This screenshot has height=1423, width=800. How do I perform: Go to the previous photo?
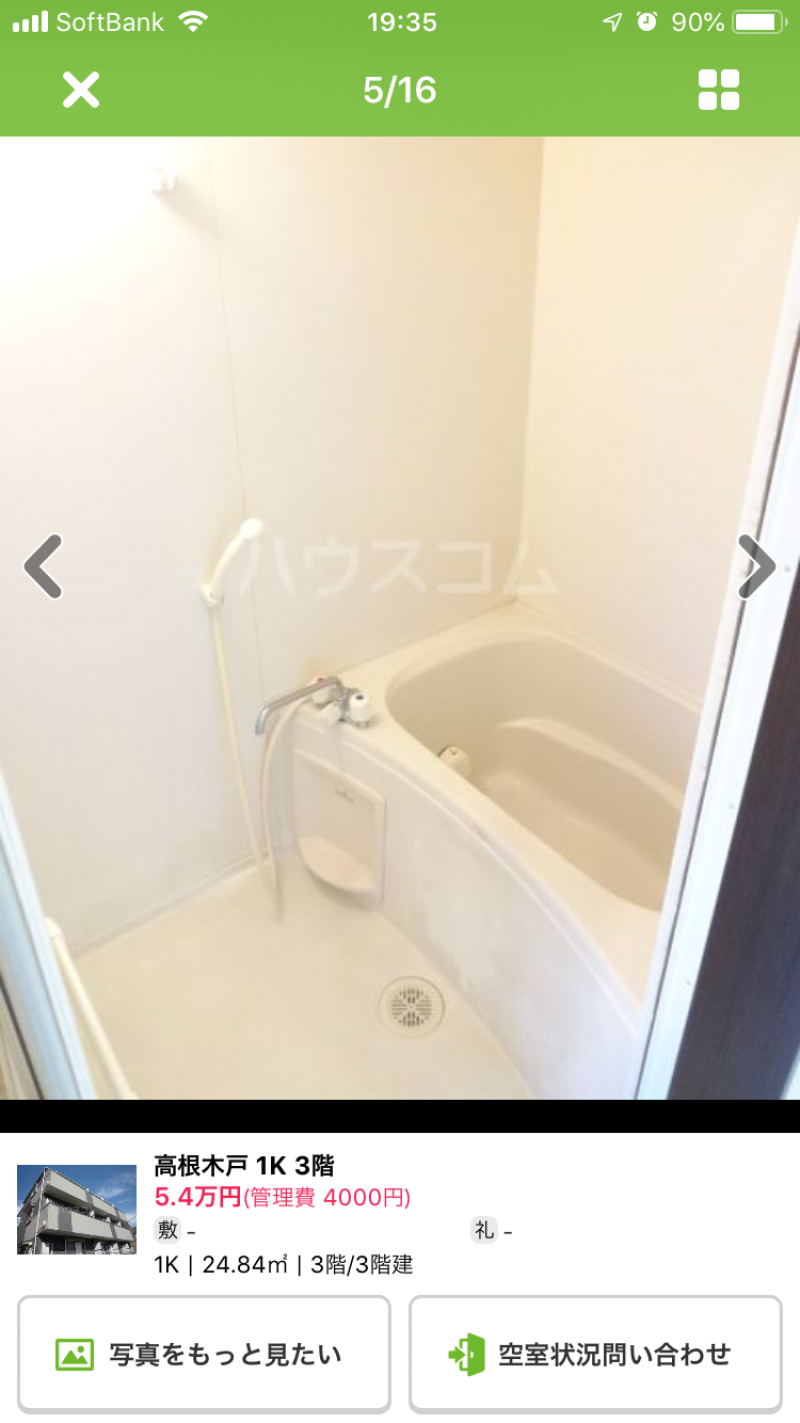pyautogui.click(x=43, y=566)
